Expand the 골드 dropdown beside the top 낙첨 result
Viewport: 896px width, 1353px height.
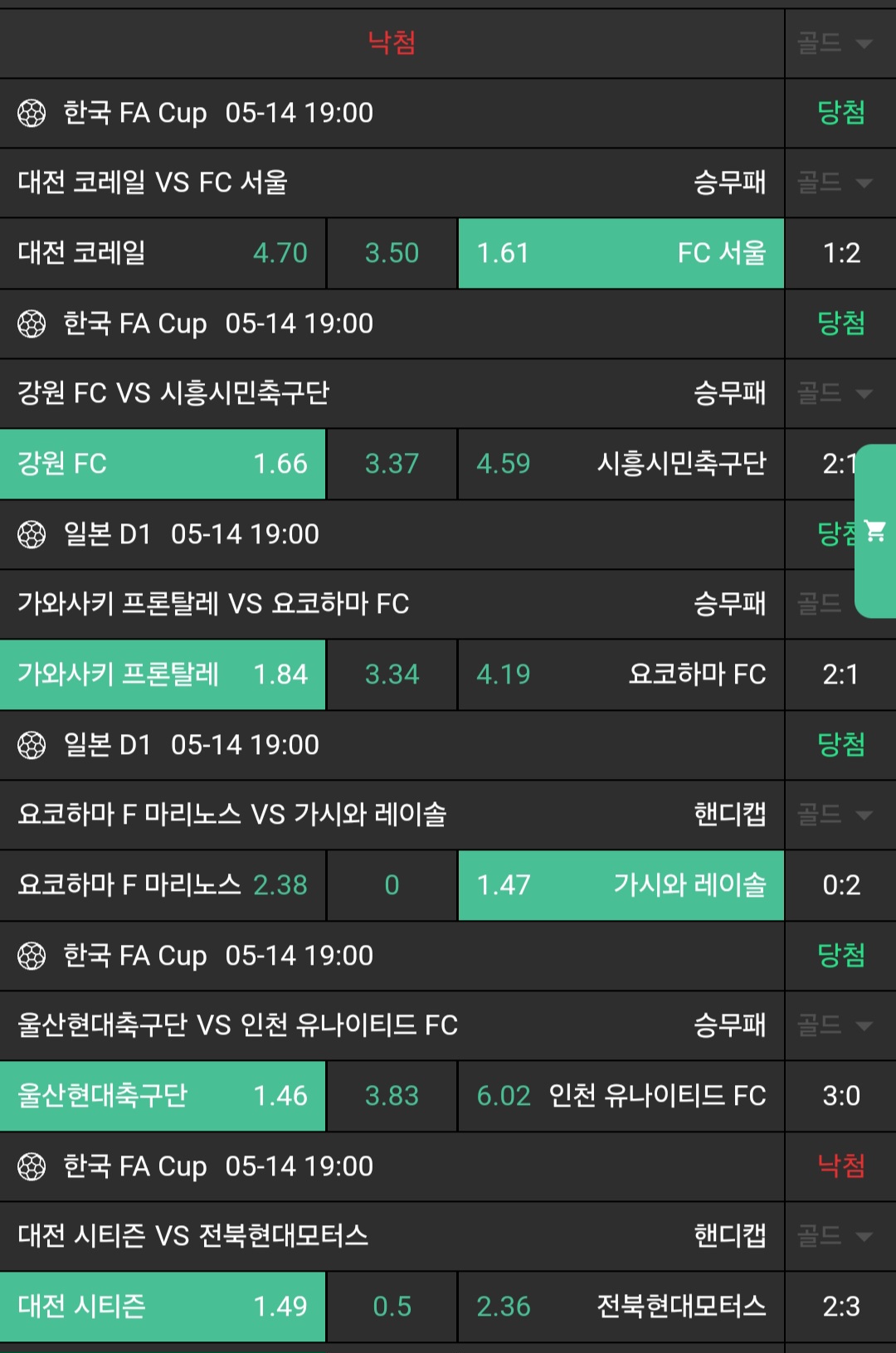click(x=835, y=43)
